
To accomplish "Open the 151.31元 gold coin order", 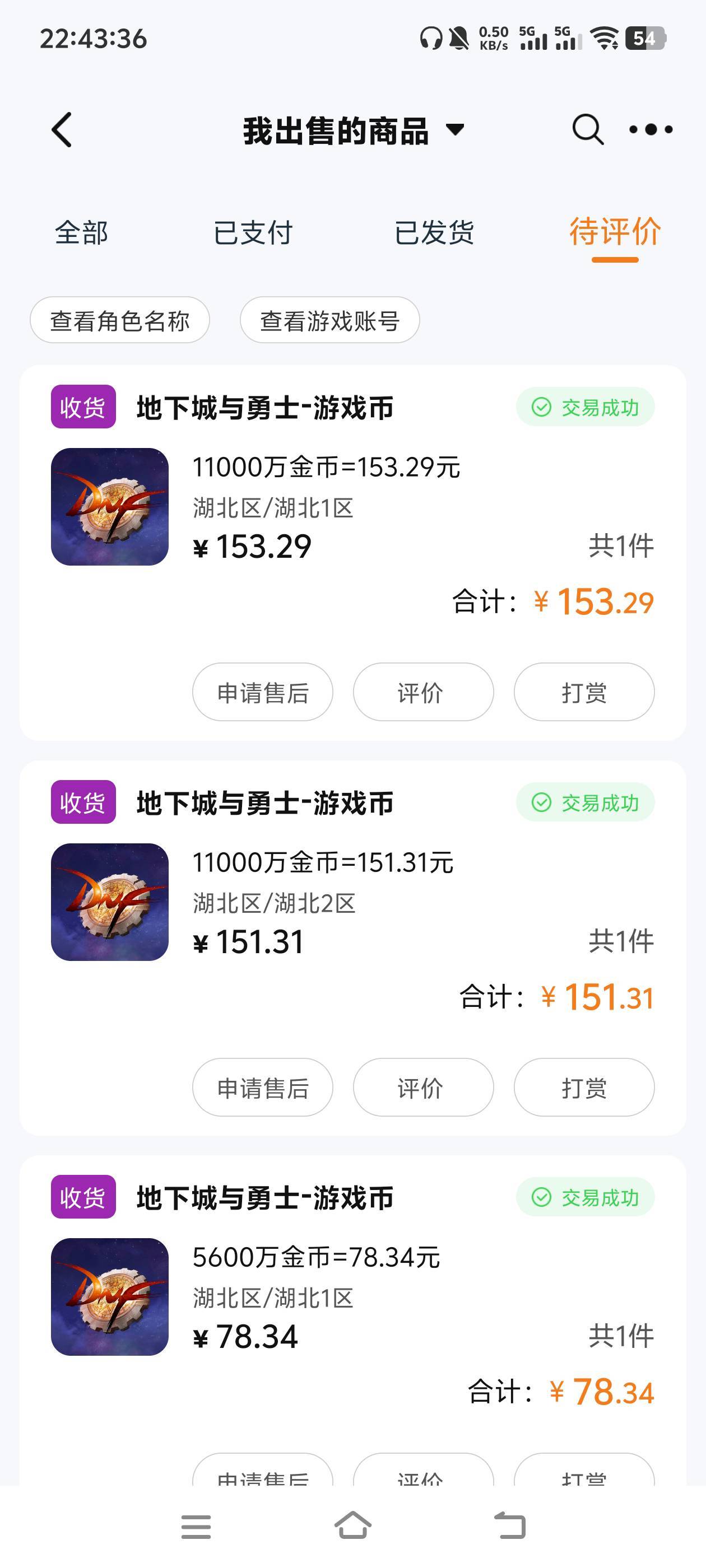I will 352,902.
